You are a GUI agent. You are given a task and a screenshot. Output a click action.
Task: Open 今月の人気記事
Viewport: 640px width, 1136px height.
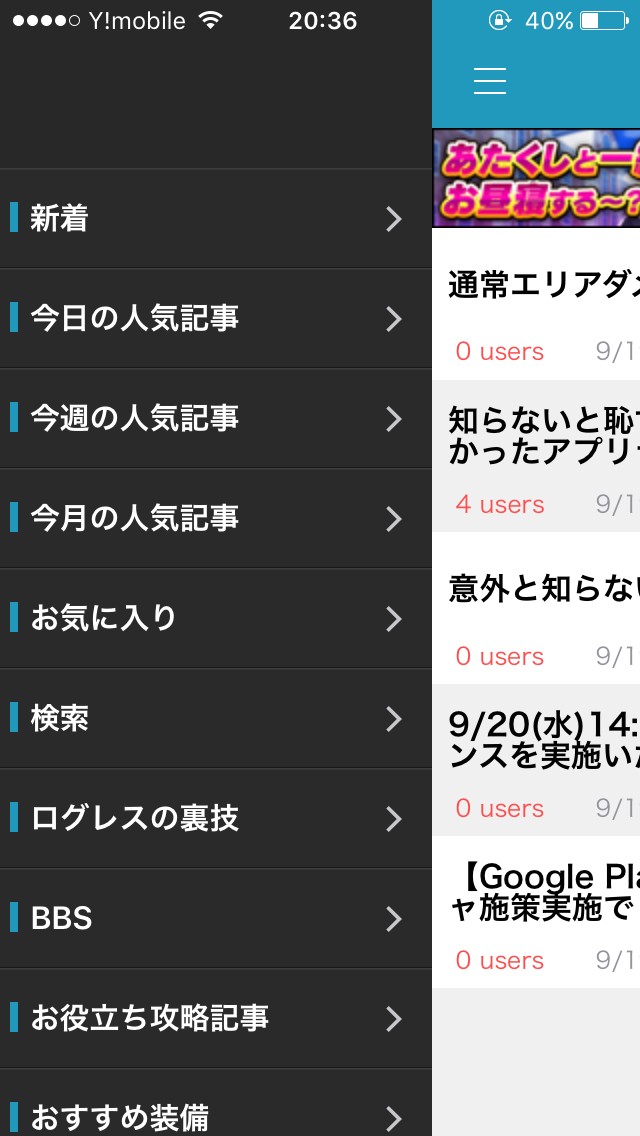point(215,519)
